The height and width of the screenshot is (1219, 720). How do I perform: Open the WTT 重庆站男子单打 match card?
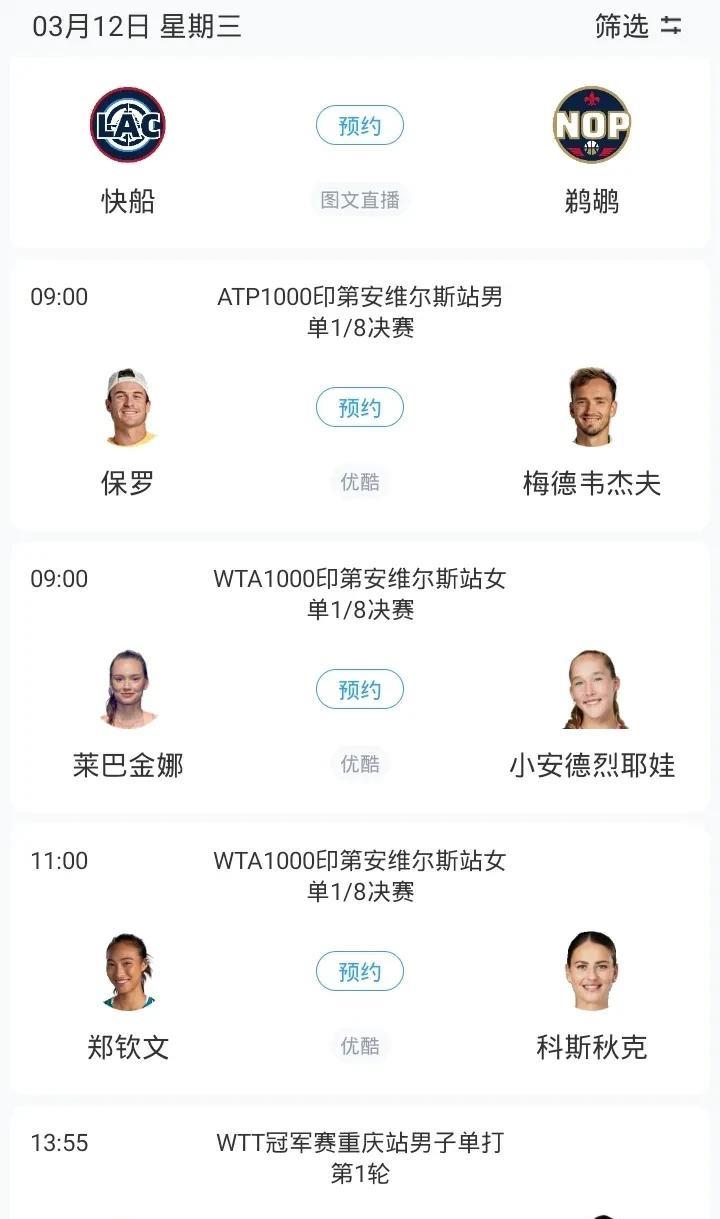point(360,1161)
